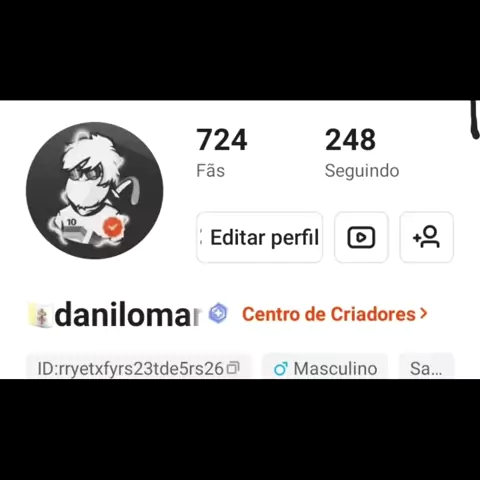View the 724 Fãs list
The height and width of the screenshot is (480, 480).
(x=222, y=153)
